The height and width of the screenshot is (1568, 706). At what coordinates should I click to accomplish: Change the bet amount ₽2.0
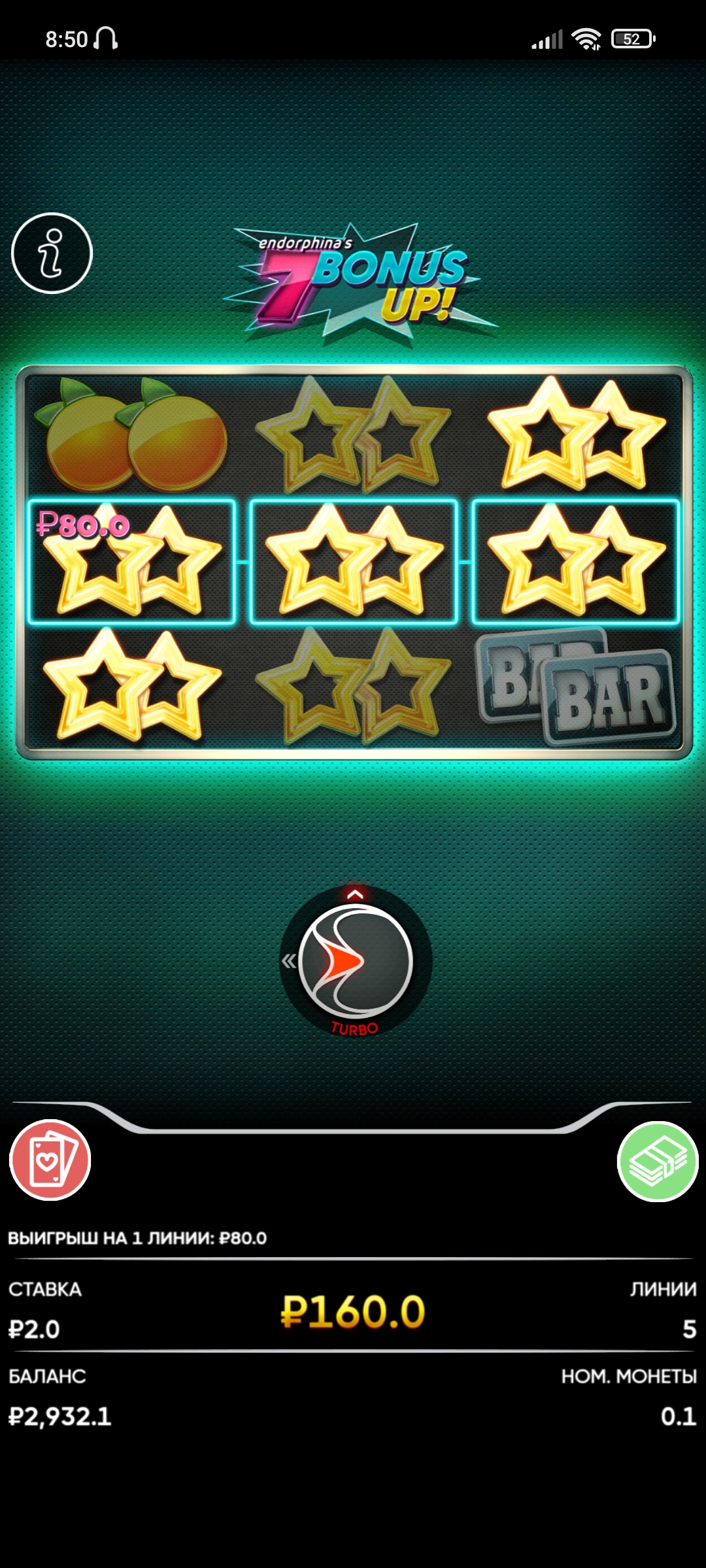pyautogui.click(x=34, y=1329)
